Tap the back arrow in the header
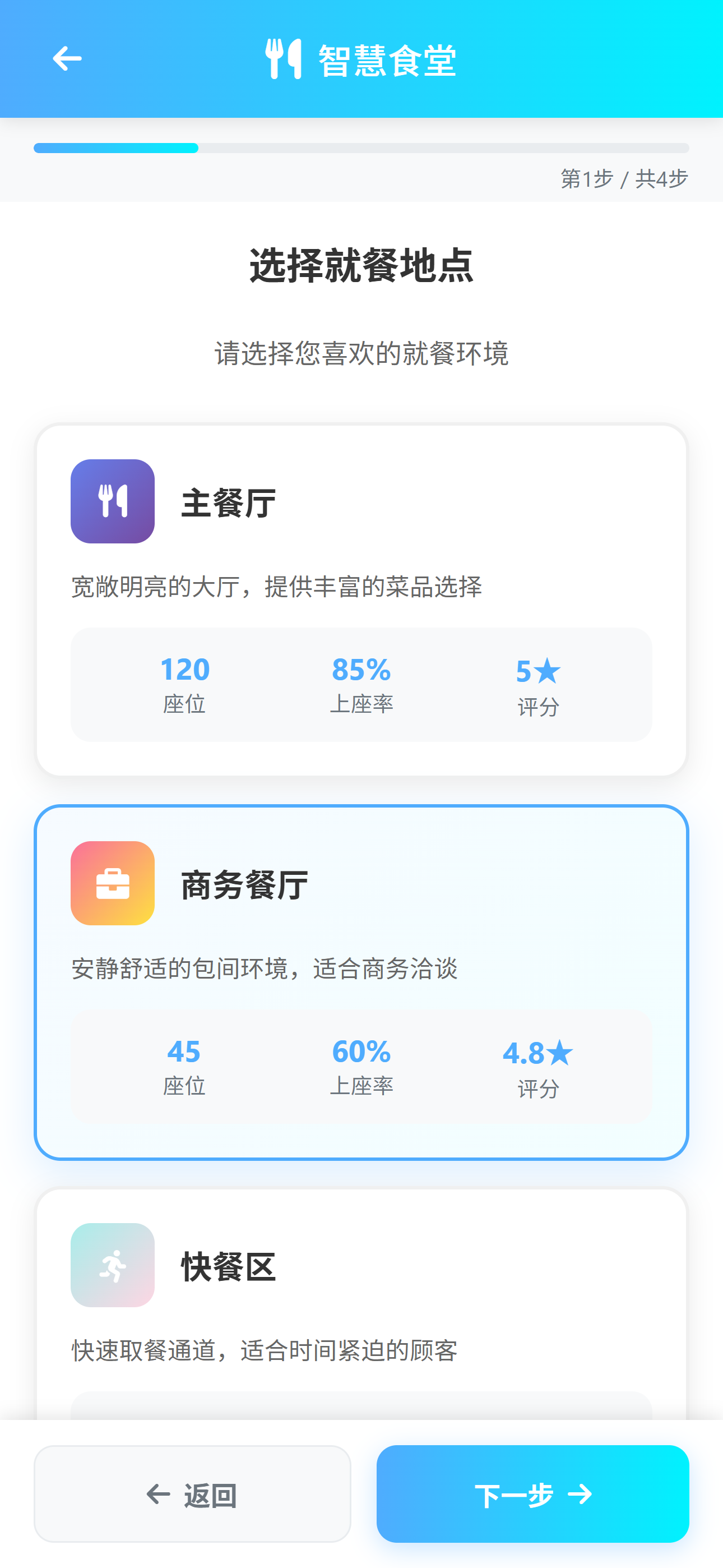723x1568 pixels. click(x=67, y=59)
